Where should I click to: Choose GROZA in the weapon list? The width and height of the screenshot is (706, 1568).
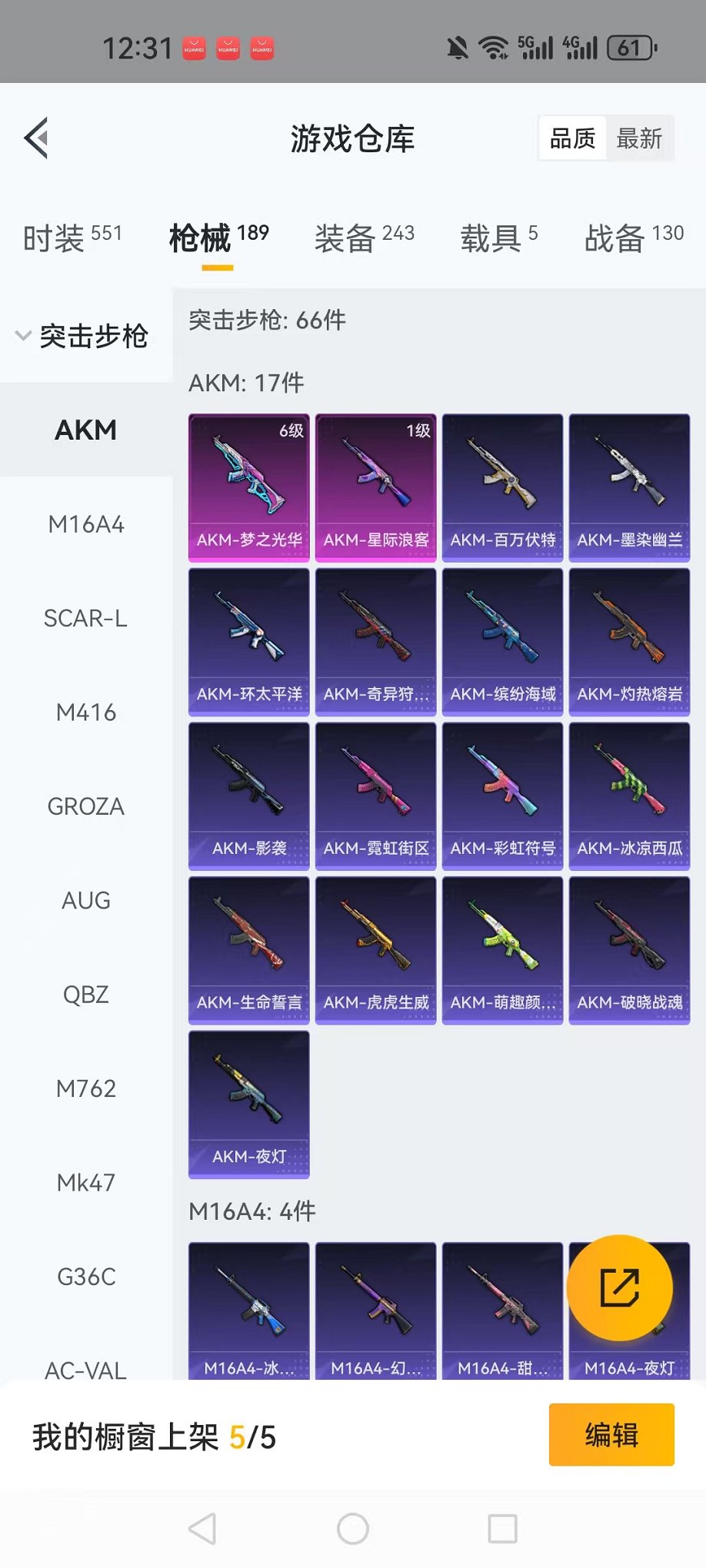point(86,806)
